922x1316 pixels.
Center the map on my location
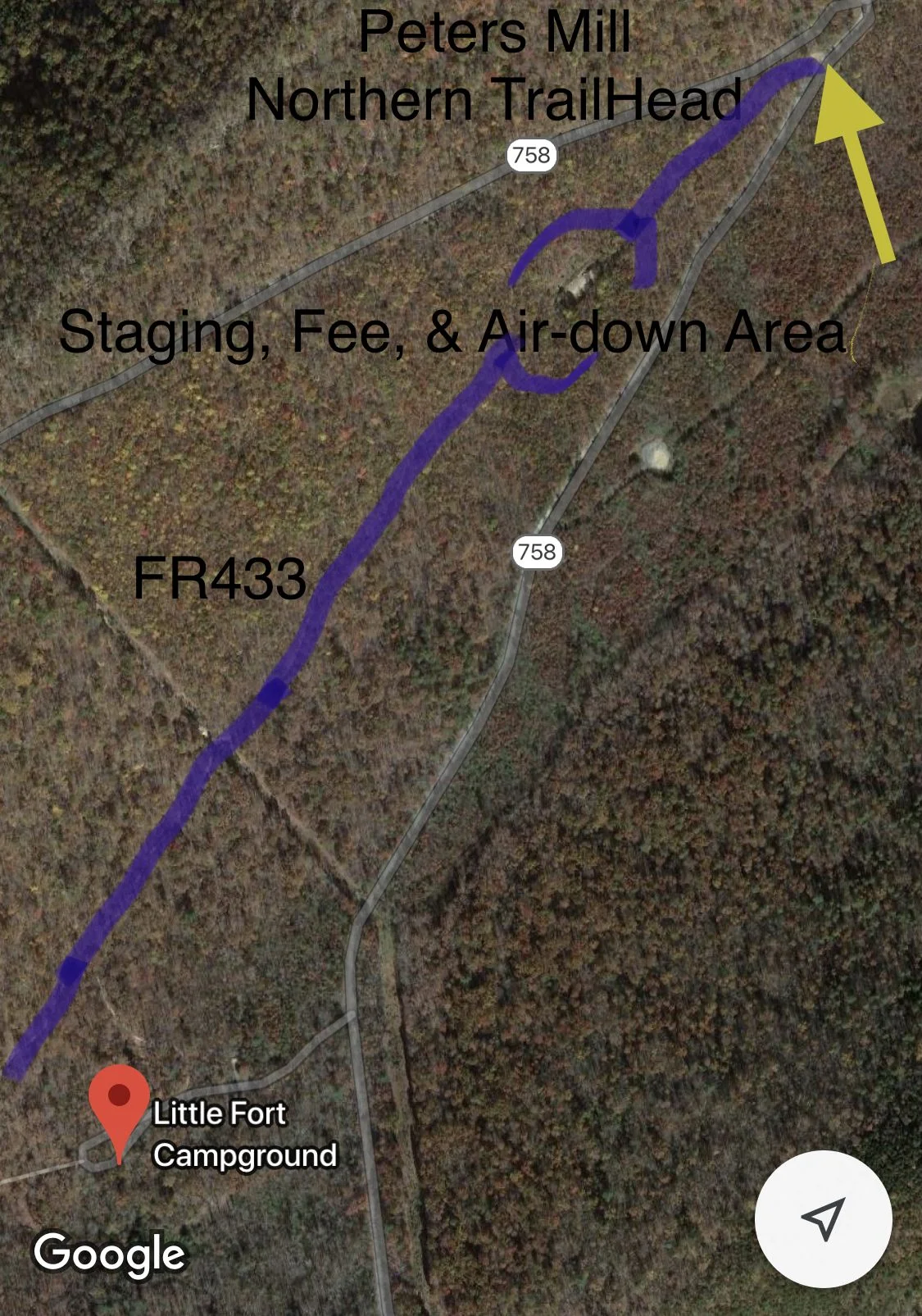(823, 1219)
